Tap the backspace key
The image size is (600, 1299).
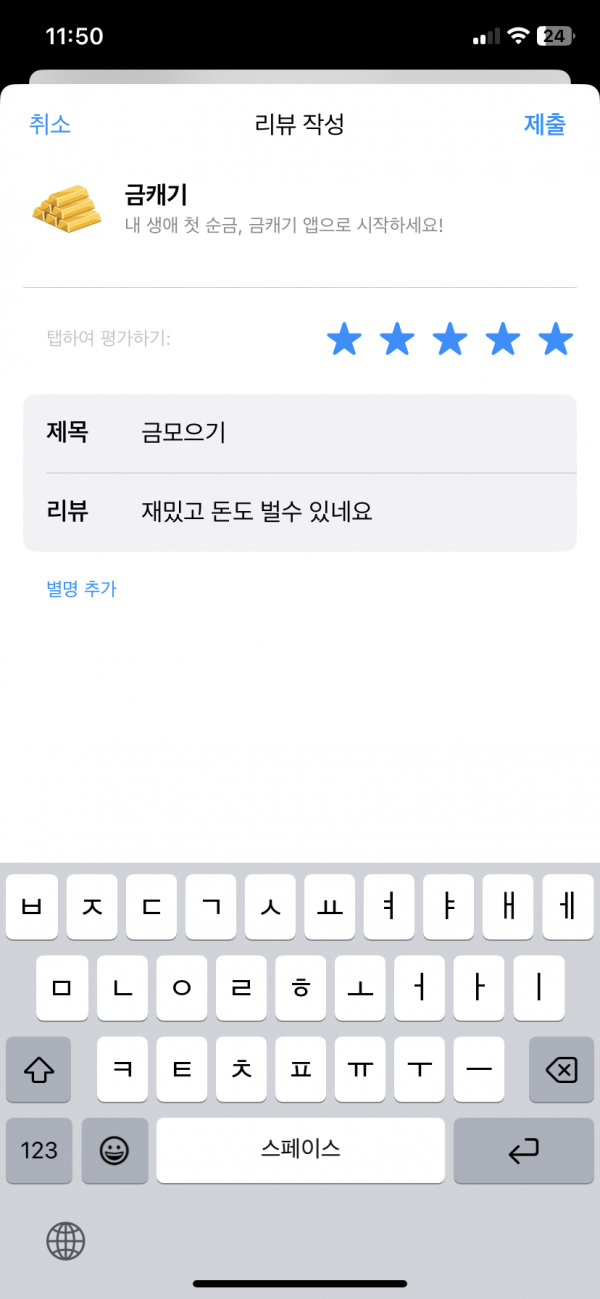click(x=561, y=1070)
